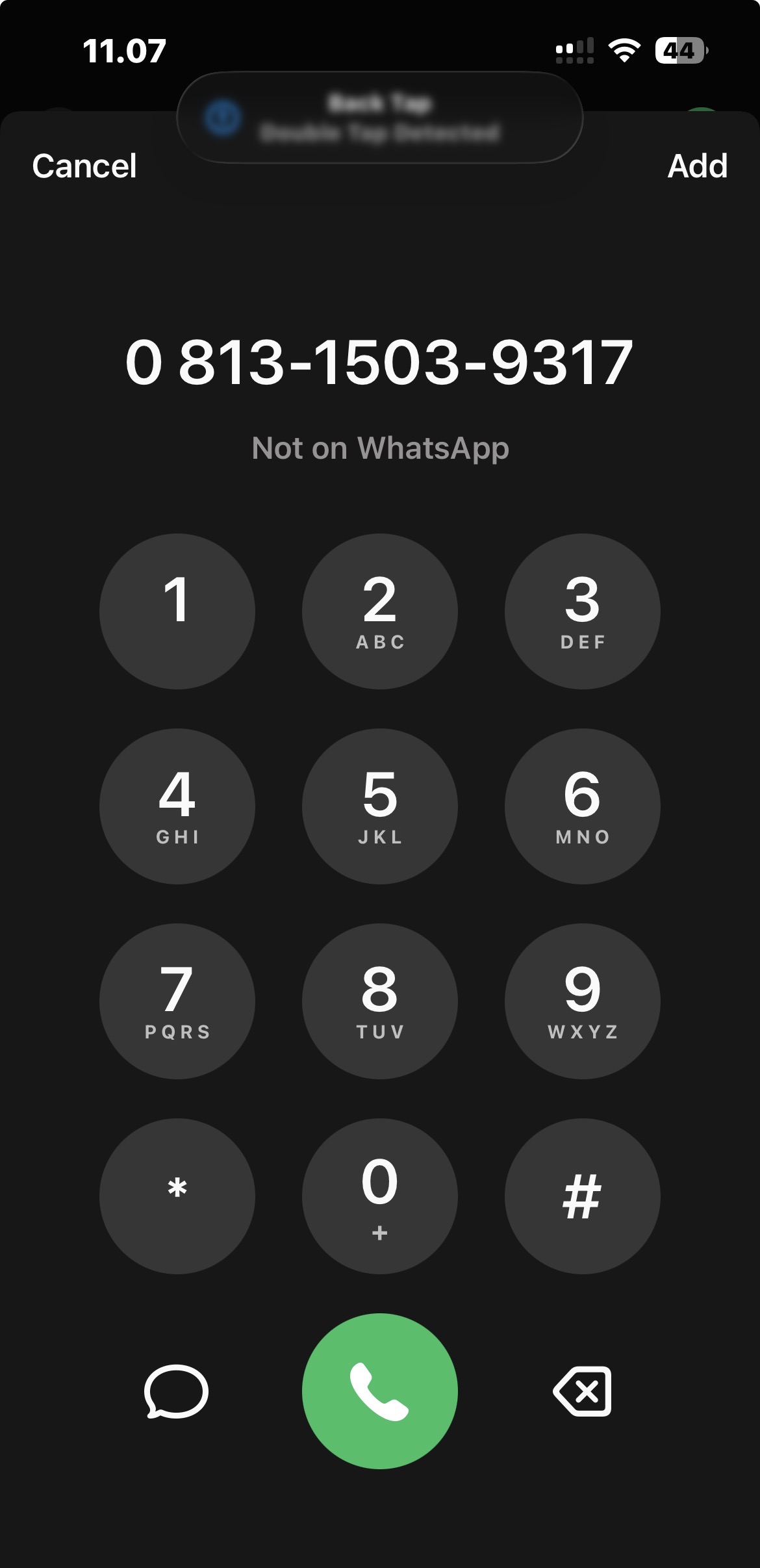Dial digit 1 on keypad
760x1568 pixels.
(x=177, y=611)
